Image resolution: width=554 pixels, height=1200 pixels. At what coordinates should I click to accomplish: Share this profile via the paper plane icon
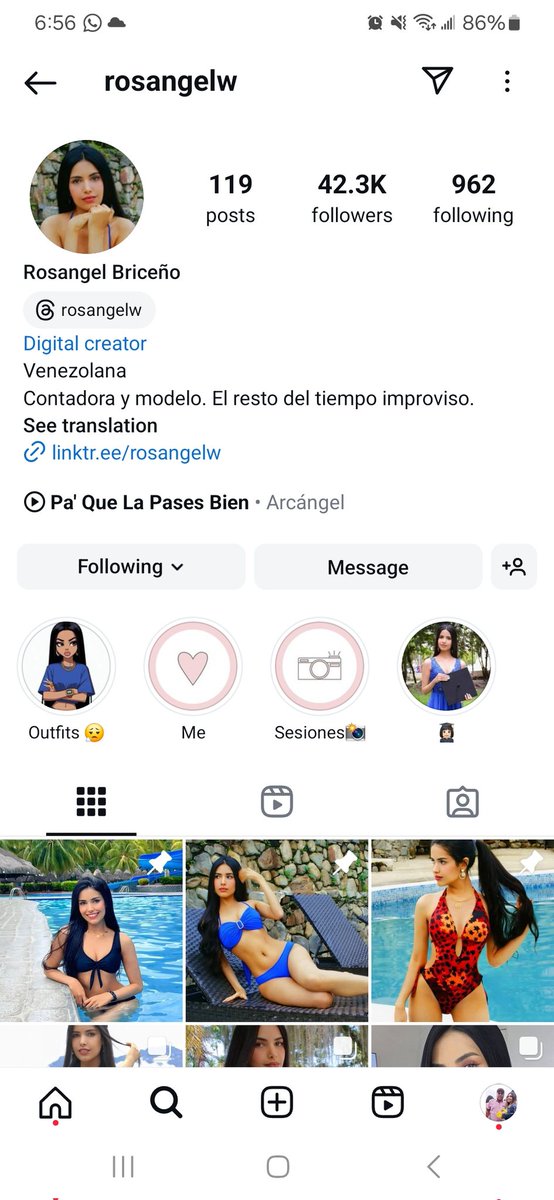438,81
